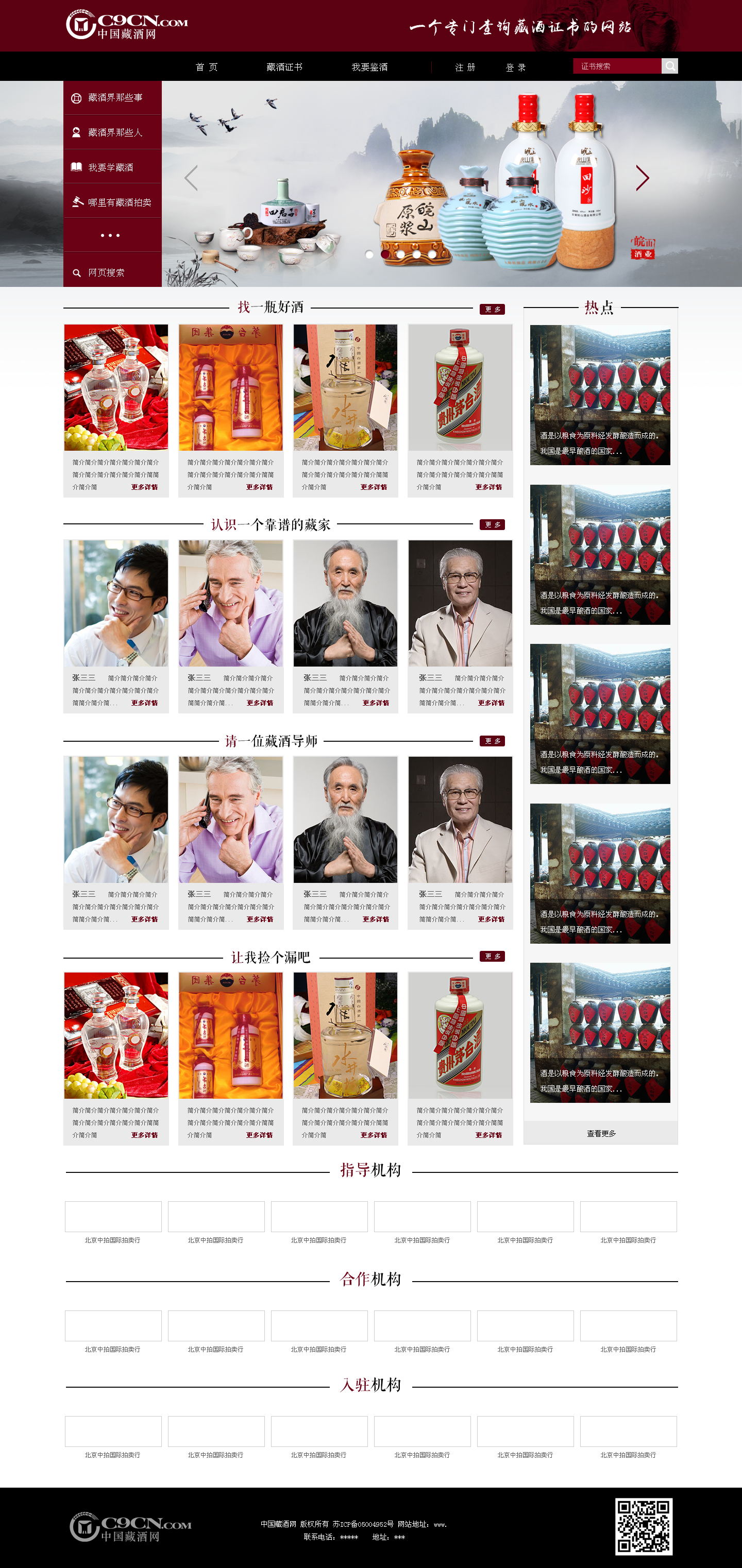Screen dimensions: 742x1568
Task: Tap 更多 beside 认识一个靠谱的藏家
Action: coord(492,525)
